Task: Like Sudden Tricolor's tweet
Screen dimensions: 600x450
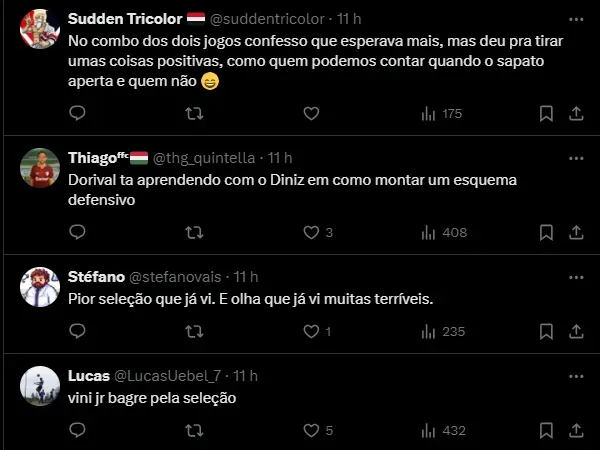Action: pos(311,114)
